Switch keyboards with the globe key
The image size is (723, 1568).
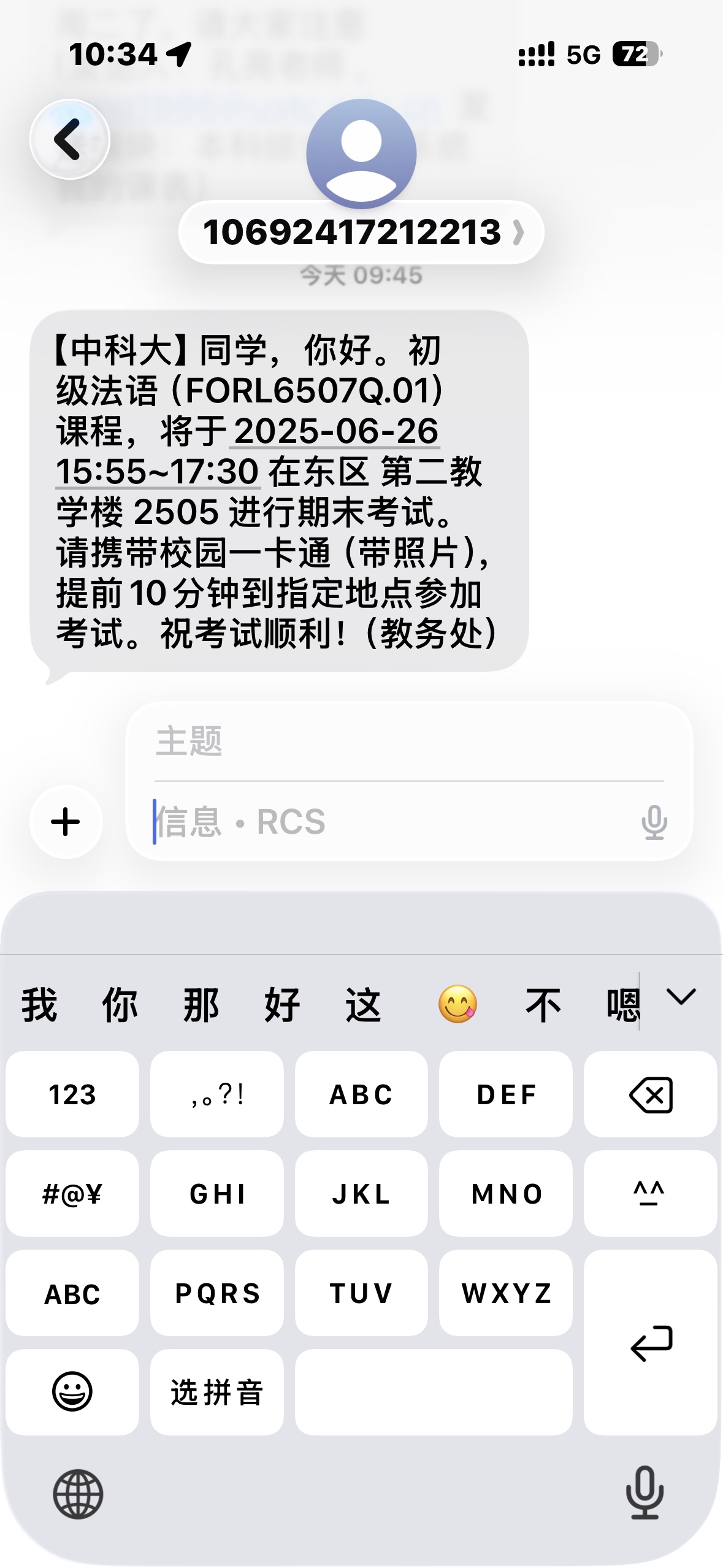(78, 1494)
